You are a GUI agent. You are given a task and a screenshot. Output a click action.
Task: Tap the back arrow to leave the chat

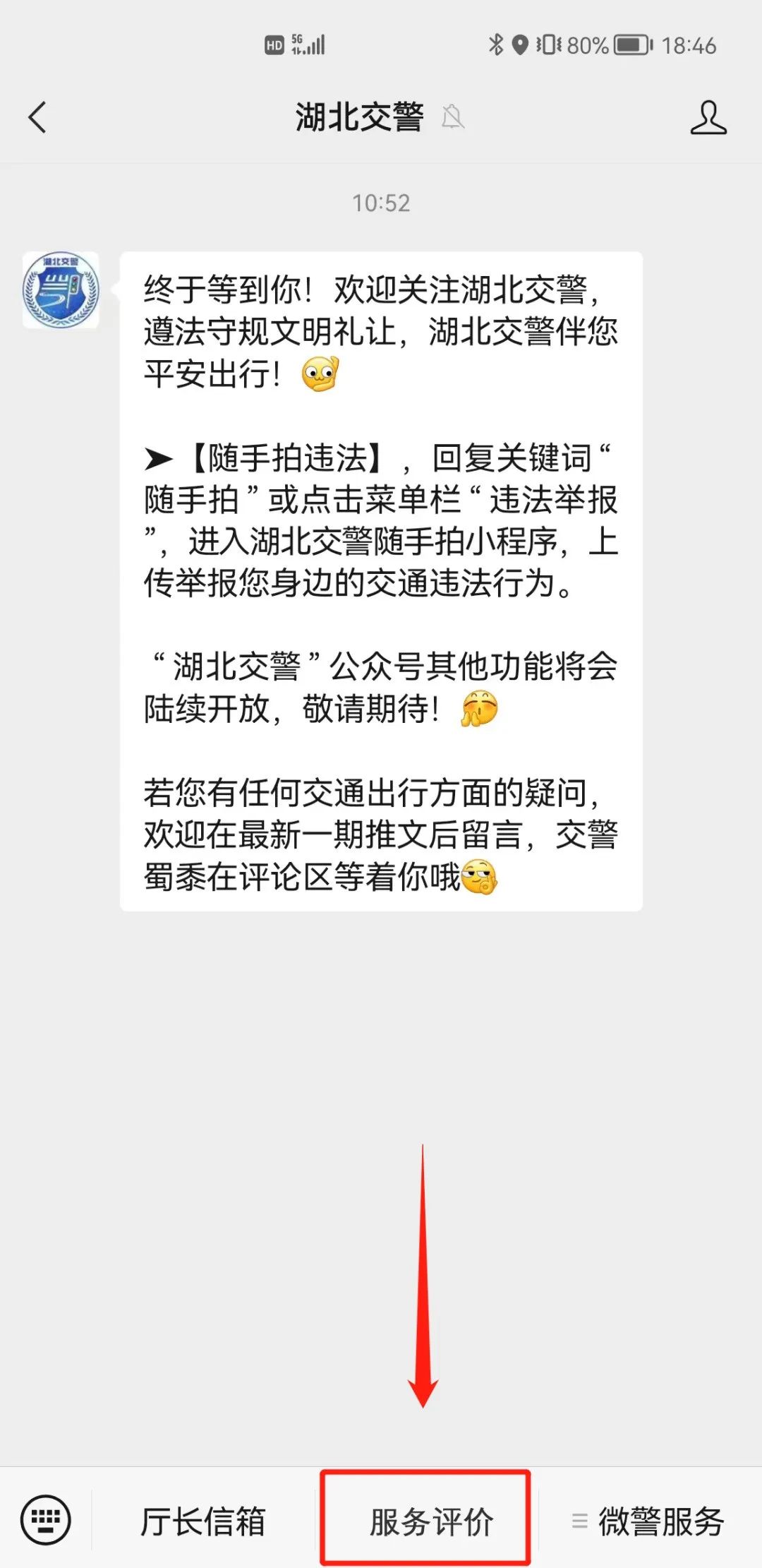(x=39, y=116)
